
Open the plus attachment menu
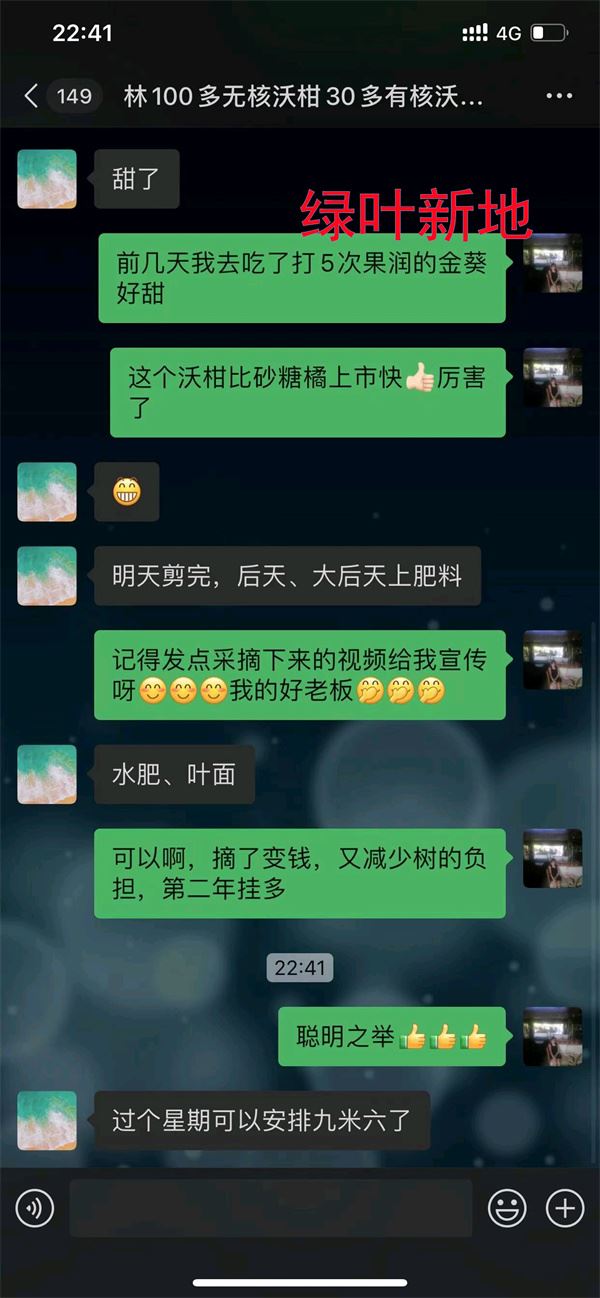pyautogui.click(x=565, y=1209)
